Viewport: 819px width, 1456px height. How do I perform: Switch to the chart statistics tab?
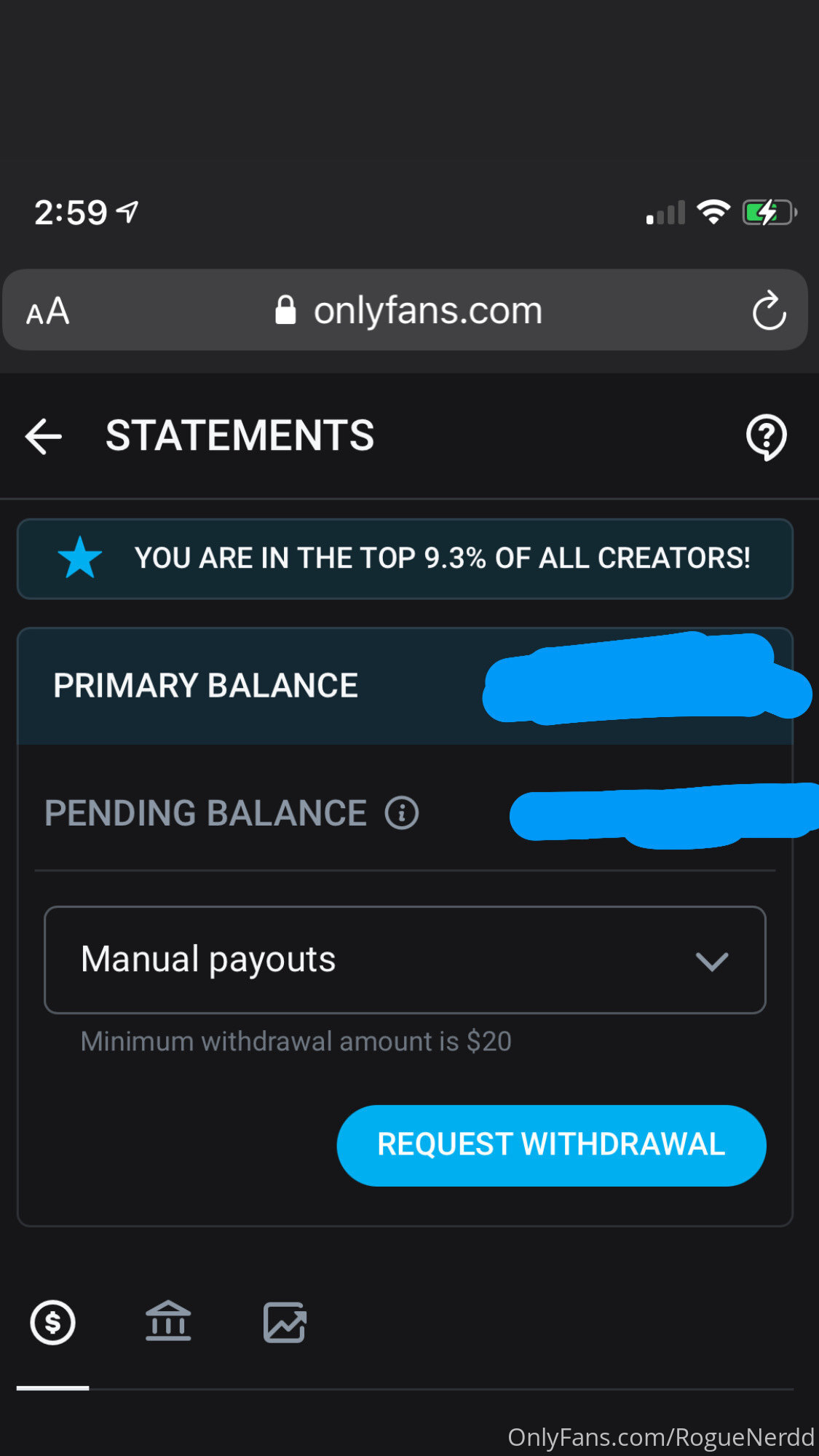pyautogui.click(x=285, y=1322)
